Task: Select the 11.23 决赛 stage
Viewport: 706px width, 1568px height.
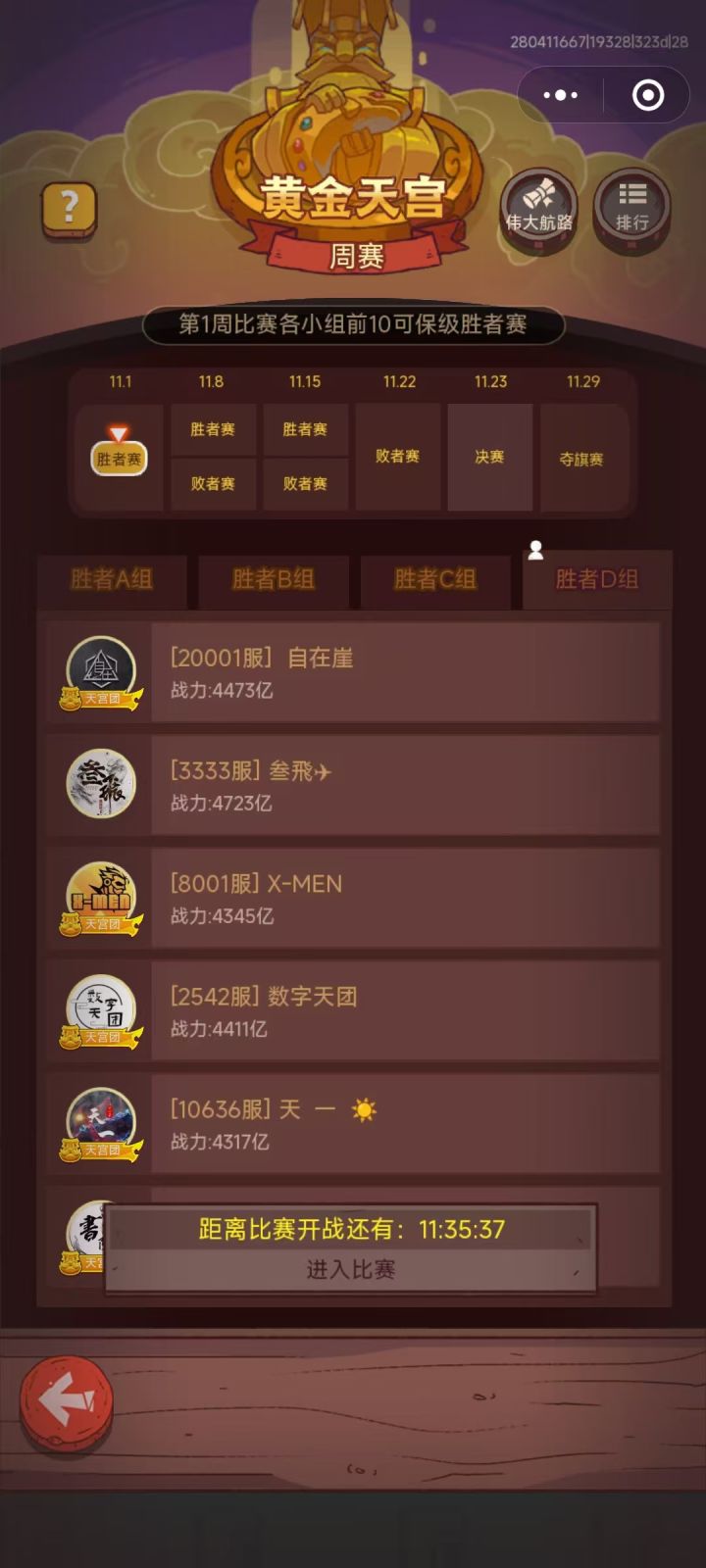Action: (x=490, y=457)
